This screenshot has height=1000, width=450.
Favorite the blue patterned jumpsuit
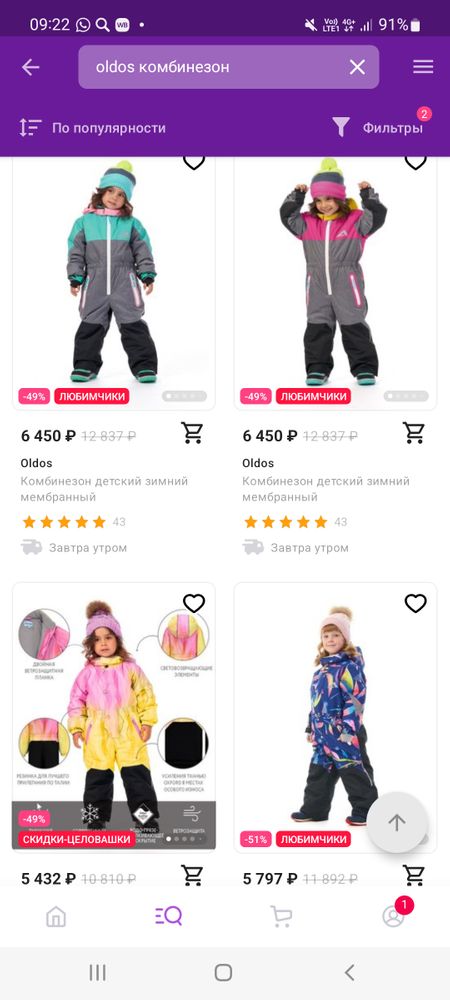(x=416, y=603)
